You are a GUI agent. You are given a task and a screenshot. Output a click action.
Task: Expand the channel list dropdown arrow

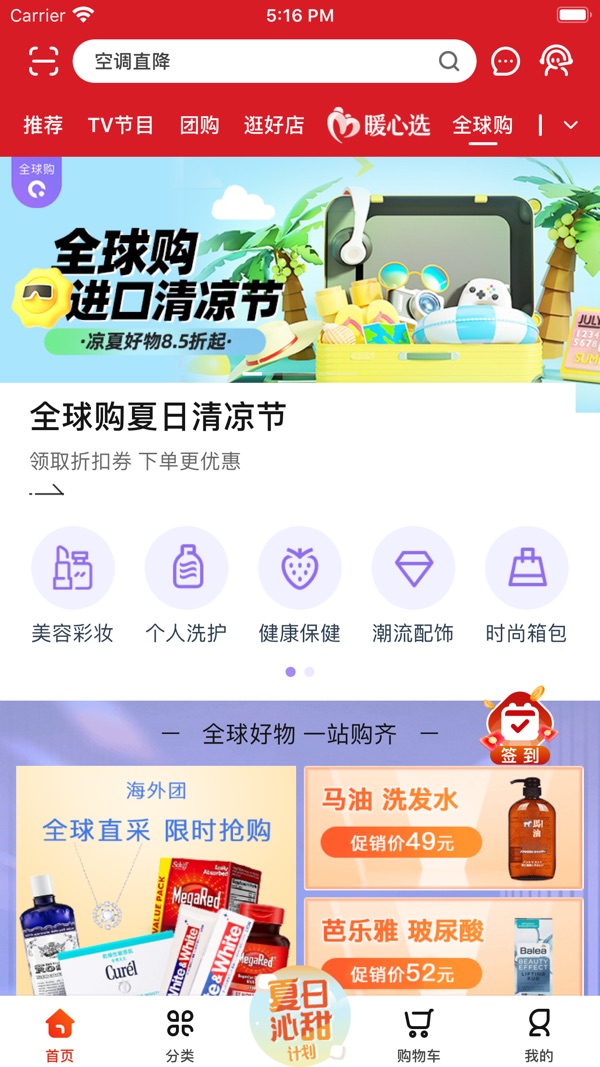pyautogui.click(x=571, y=125)
